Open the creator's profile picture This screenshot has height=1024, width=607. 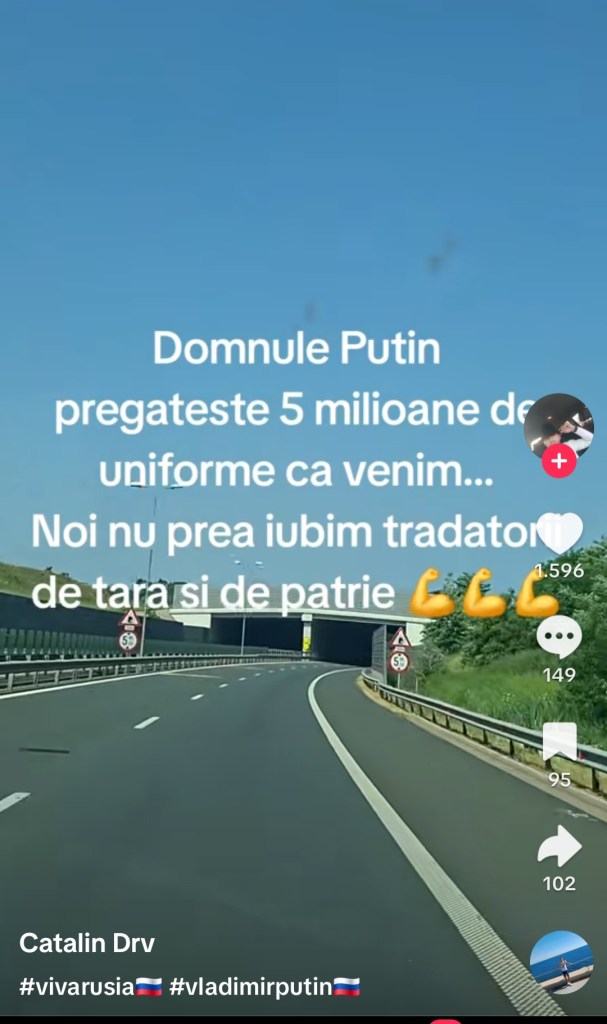pos(558,424)
